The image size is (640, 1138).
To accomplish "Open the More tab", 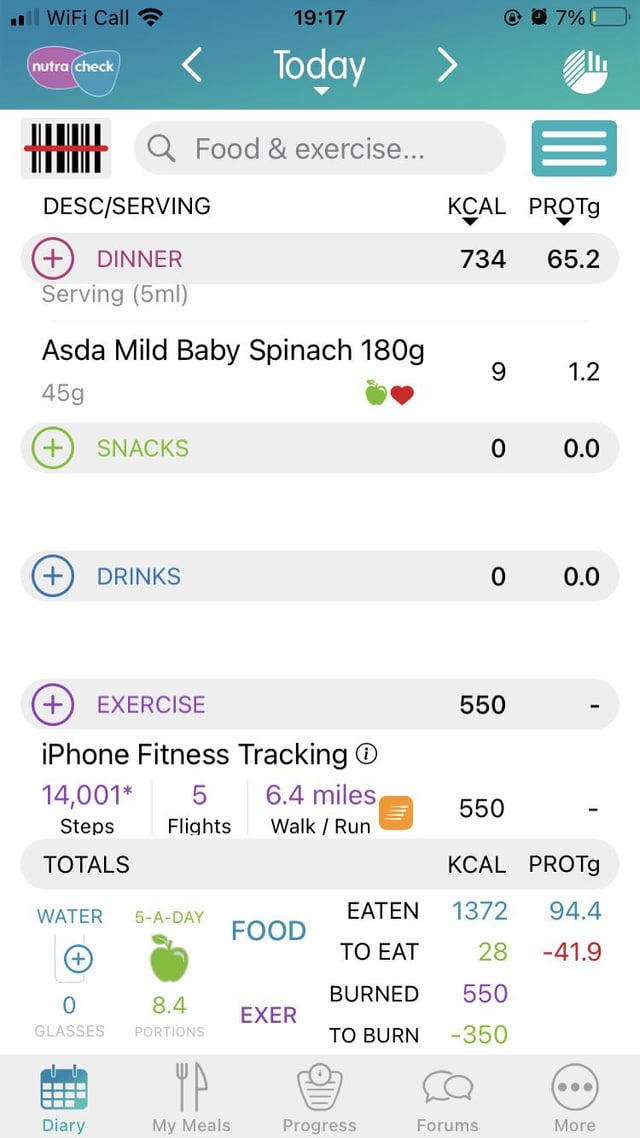I will (575, 1096).
